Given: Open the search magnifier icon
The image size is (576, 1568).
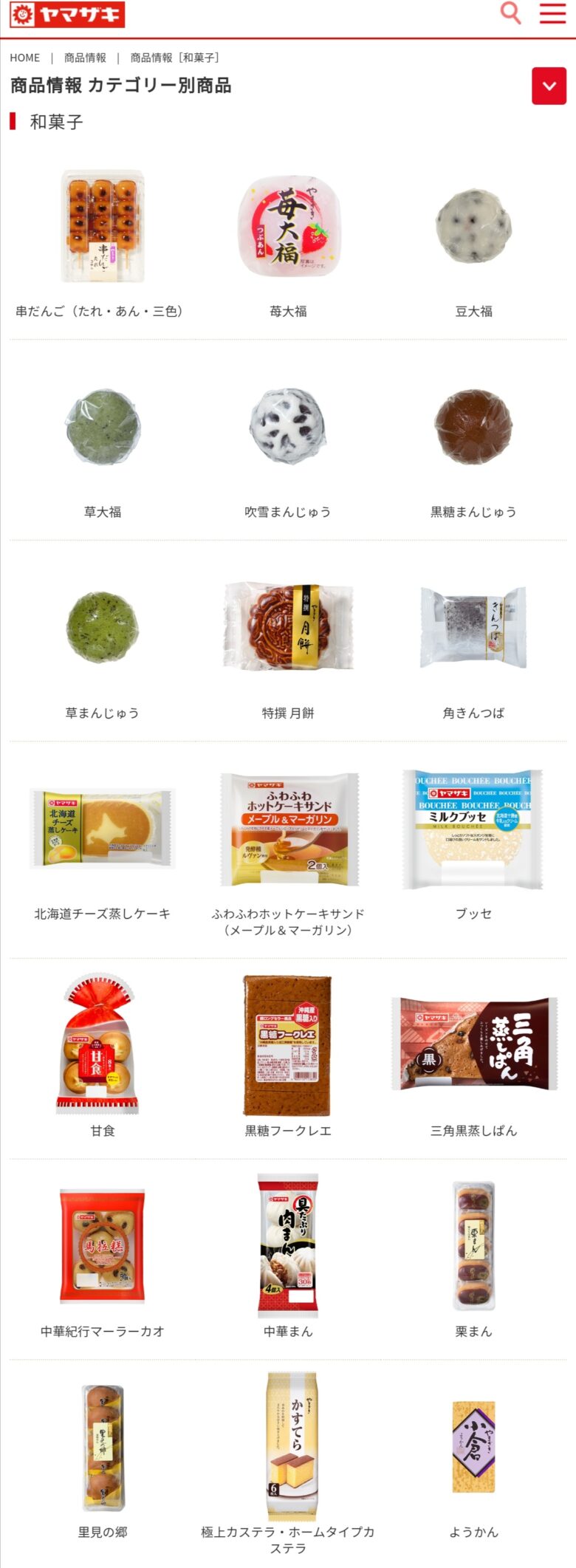Looking at the screenshot, I should 510,13.
